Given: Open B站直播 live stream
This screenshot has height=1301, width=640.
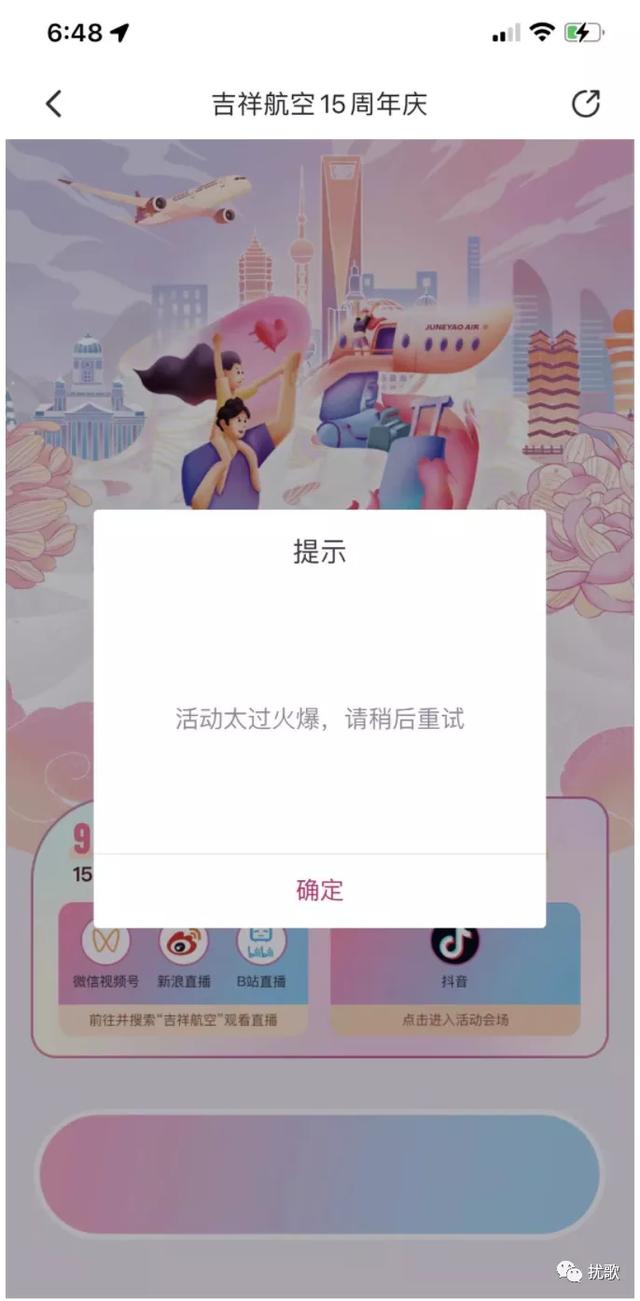Looking at the screenshot, I should [x=261, y=955].
